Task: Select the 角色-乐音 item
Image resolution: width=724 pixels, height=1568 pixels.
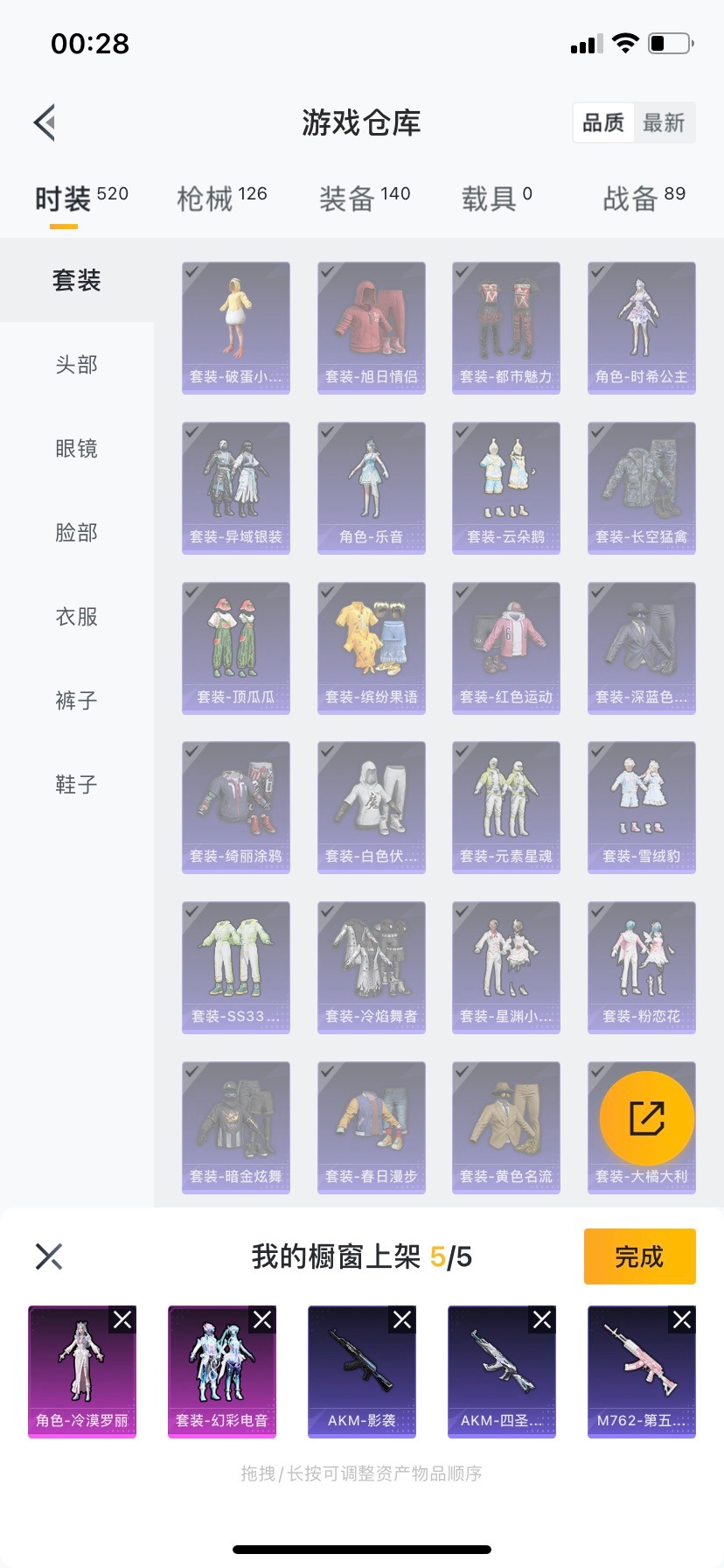Action: [372, 488]
